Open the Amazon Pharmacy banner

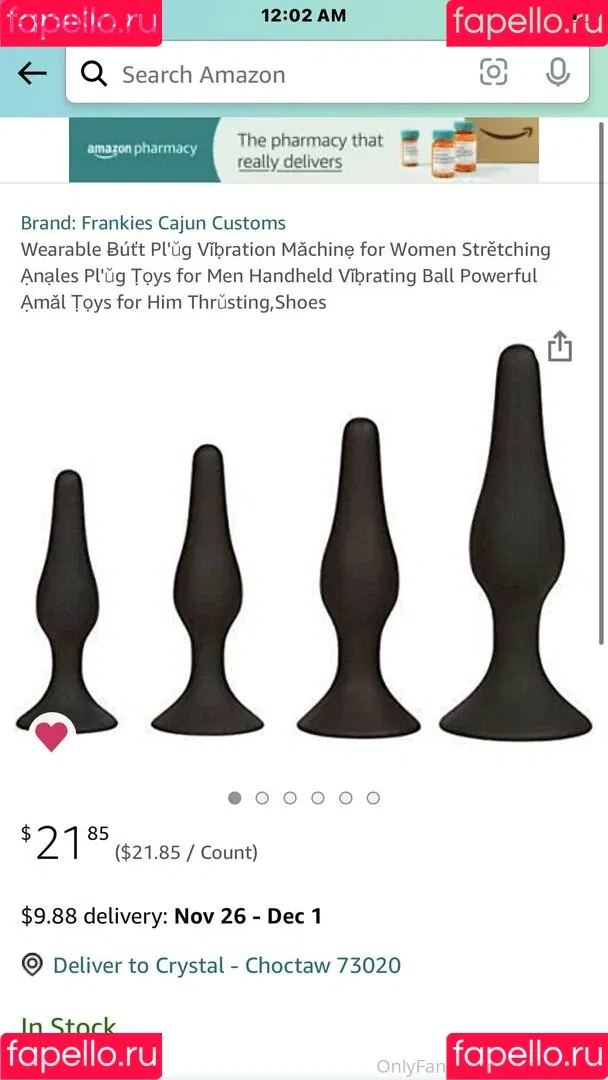(303, 150)
